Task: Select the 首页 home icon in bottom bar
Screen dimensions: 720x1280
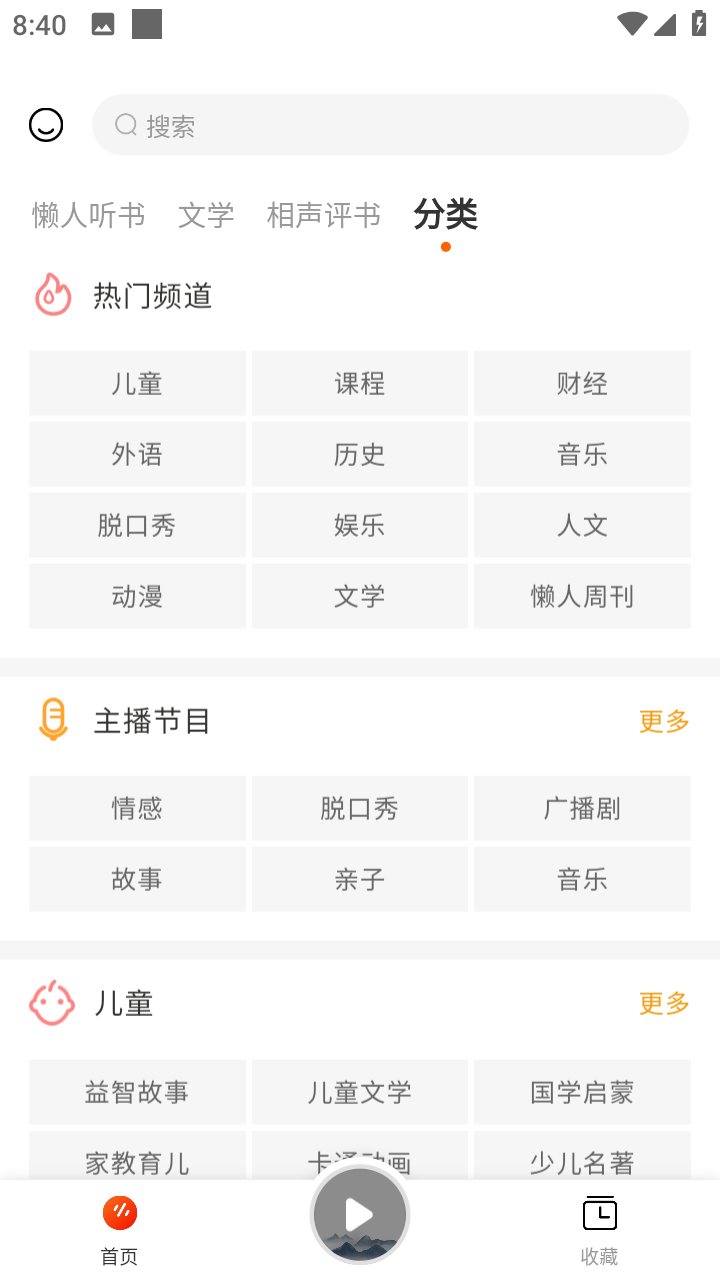Action: click(119, 1213)
